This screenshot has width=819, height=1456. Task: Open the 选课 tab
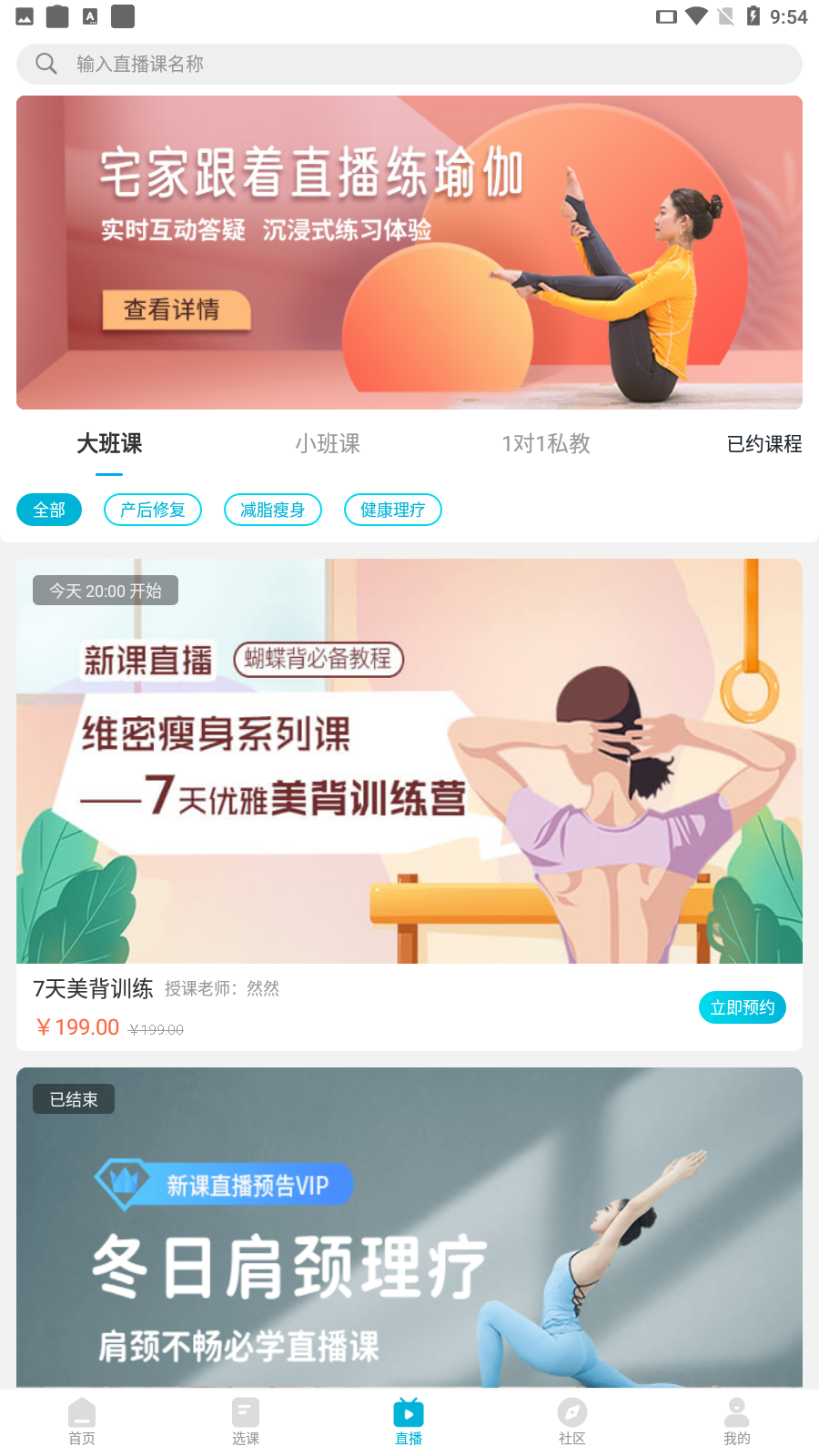tap(246, 1421)
